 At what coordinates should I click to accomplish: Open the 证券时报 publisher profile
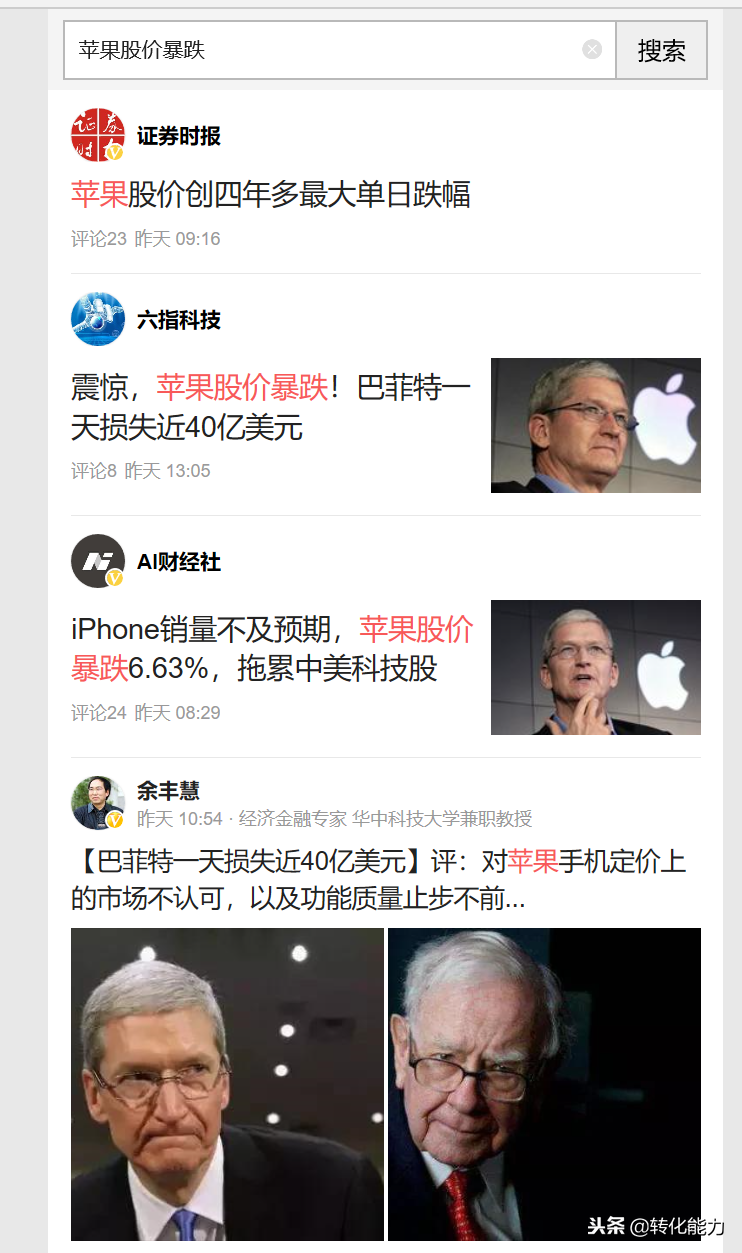pos(179,136)
